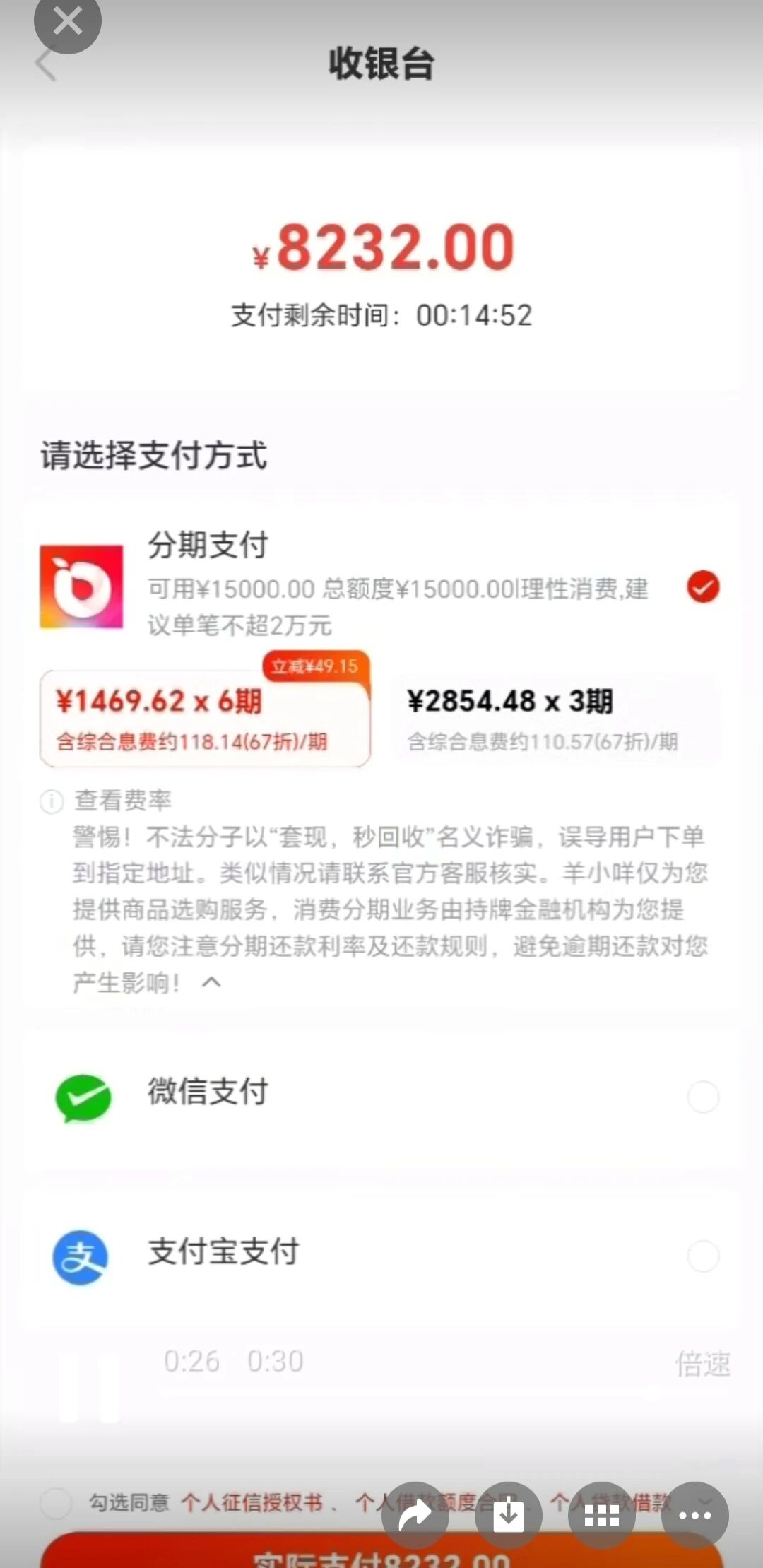The width and height of the screenshot is (763, 1568).
Task: Pause the playing video
Action: coord(89,1386)
